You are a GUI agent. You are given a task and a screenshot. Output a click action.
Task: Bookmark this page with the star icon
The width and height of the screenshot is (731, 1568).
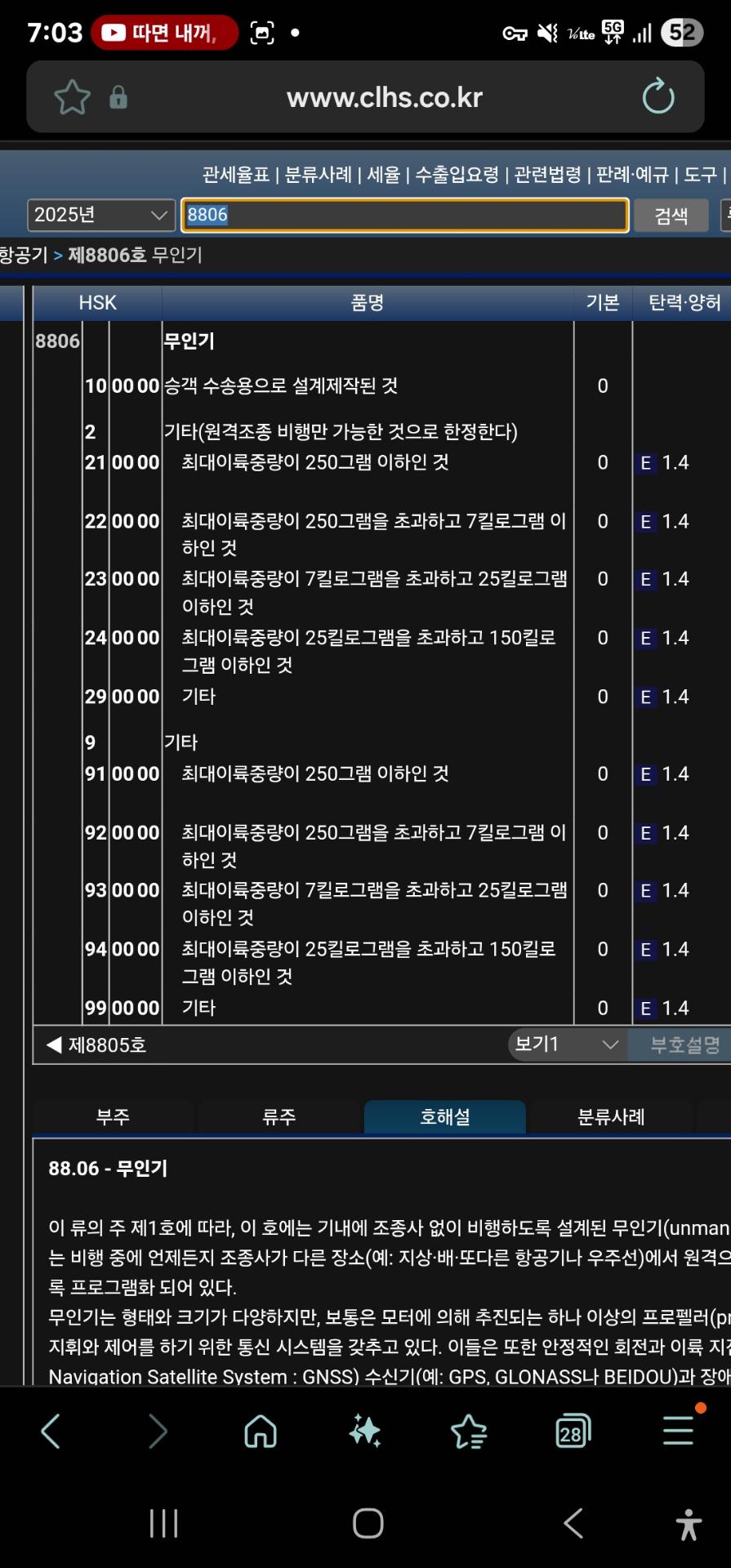tap(72, 98)
